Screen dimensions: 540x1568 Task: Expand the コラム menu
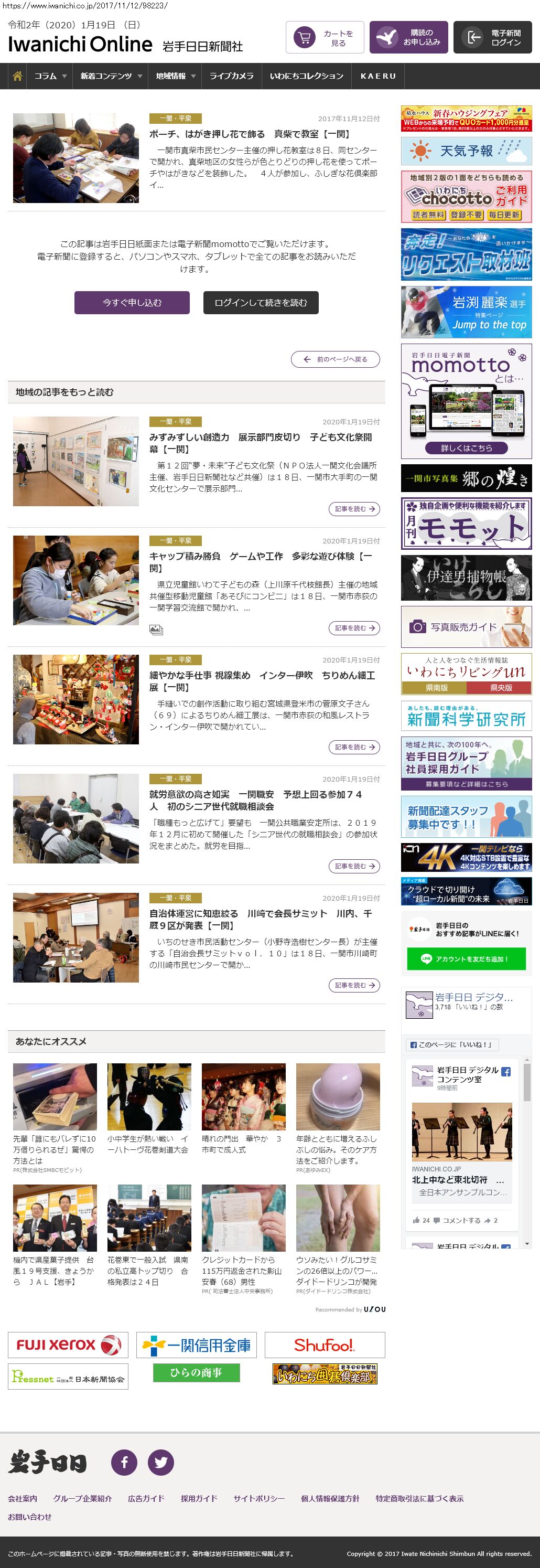50,76
